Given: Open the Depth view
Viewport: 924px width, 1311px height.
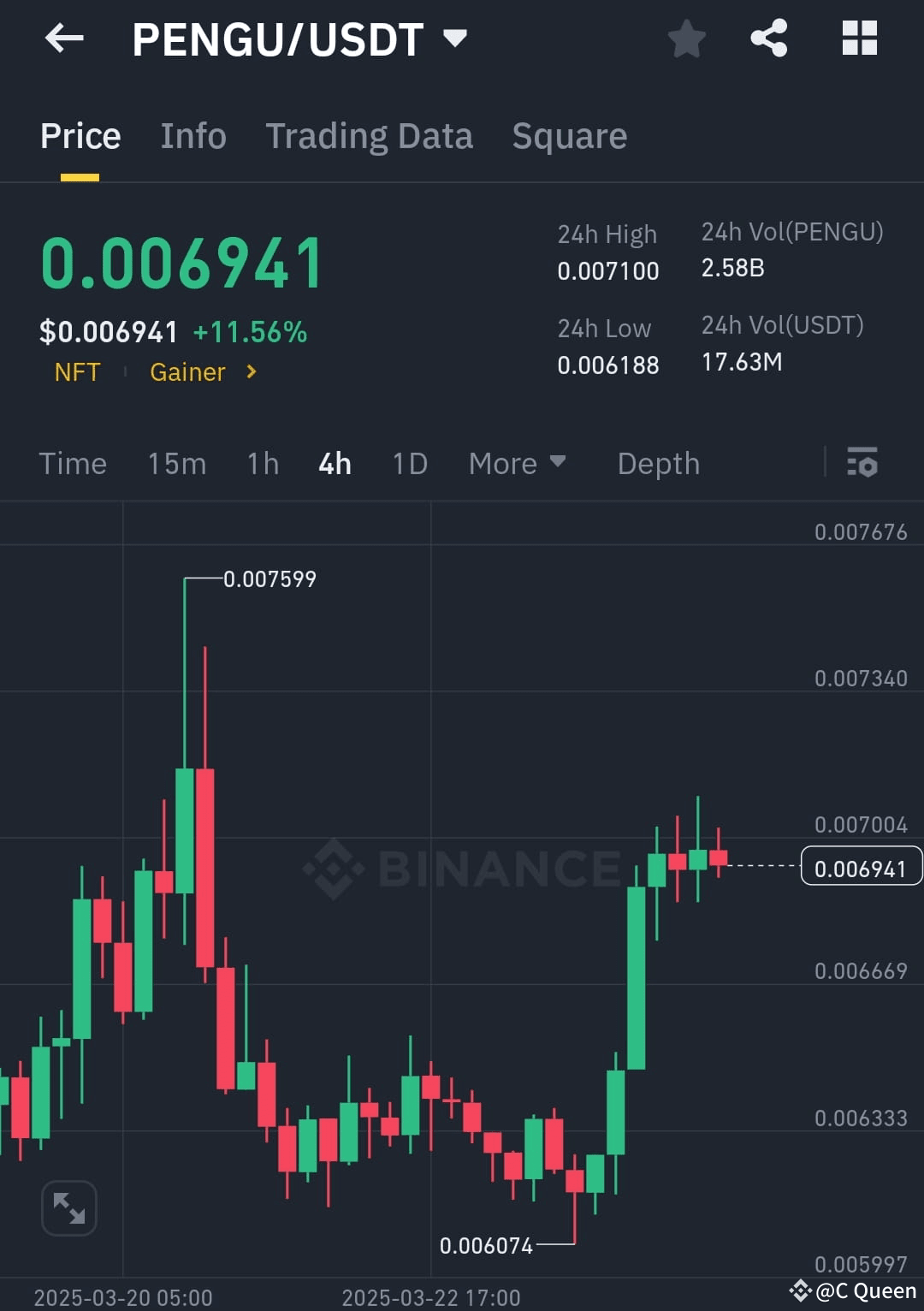Looking at the screenshot, I should click(658, 463).
